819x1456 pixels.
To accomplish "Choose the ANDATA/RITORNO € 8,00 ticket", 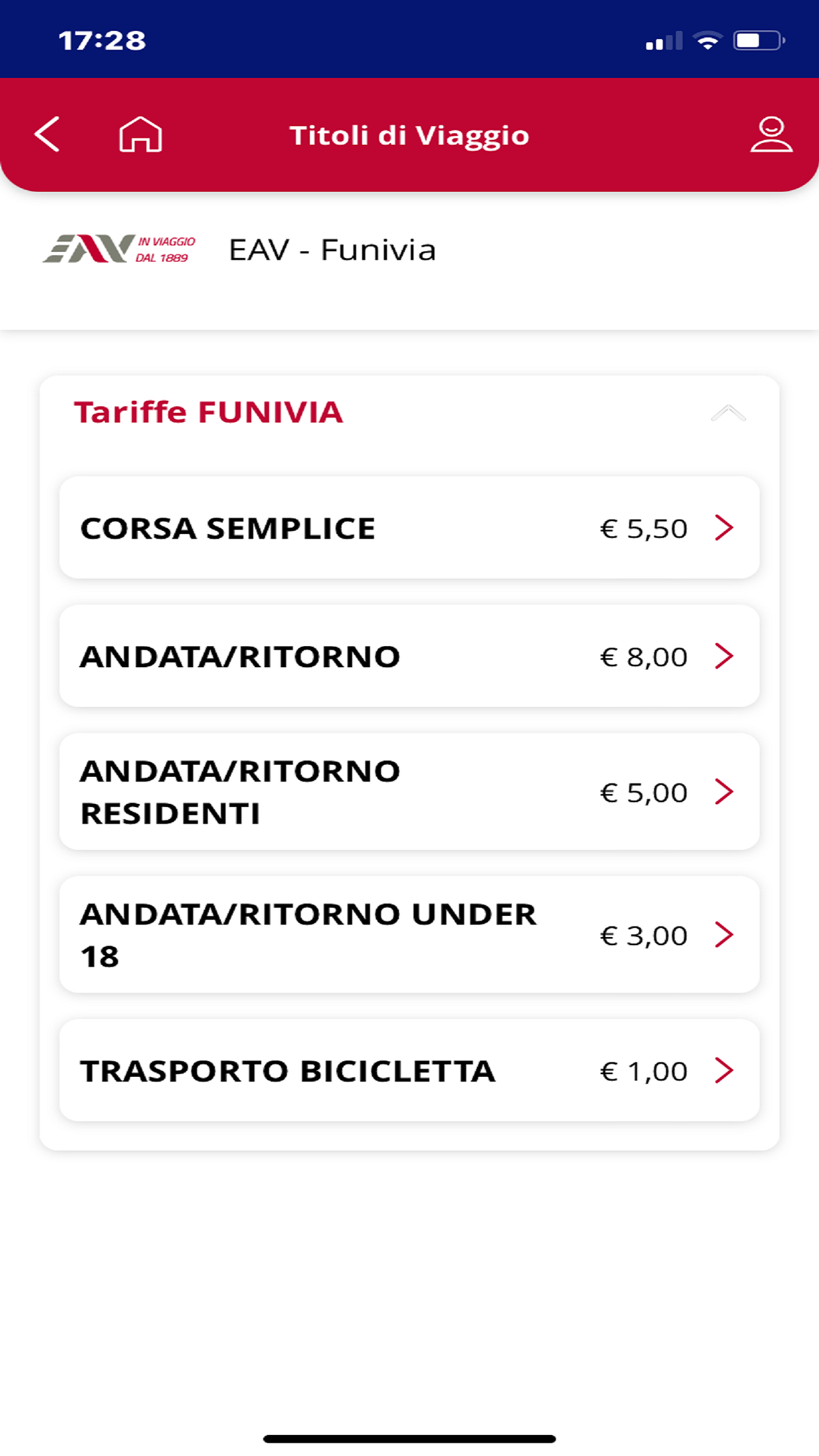I will 409,656.
